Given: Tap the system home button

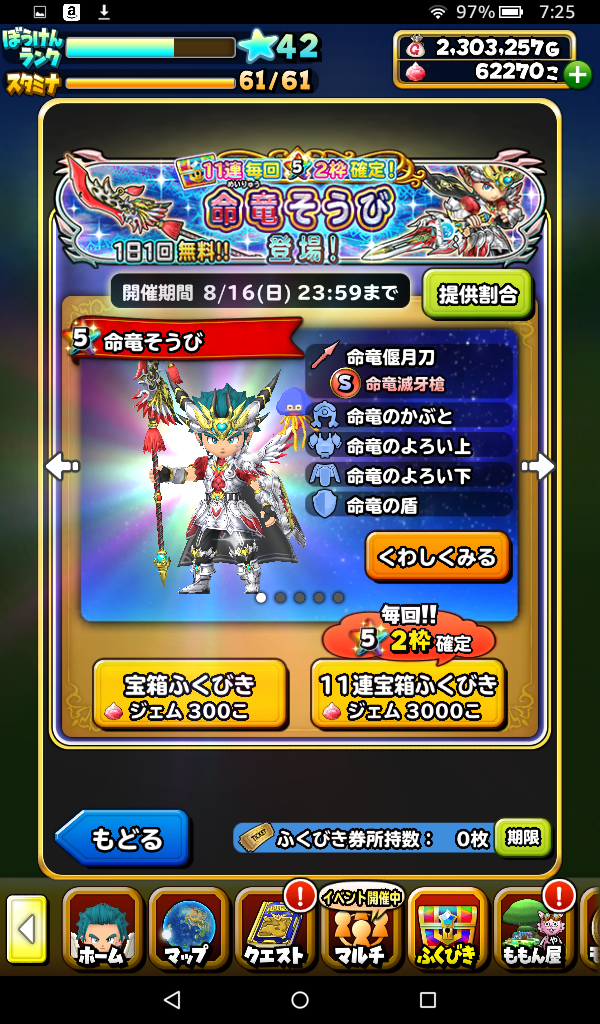Looking at the screenshot, I should point(300,999).
